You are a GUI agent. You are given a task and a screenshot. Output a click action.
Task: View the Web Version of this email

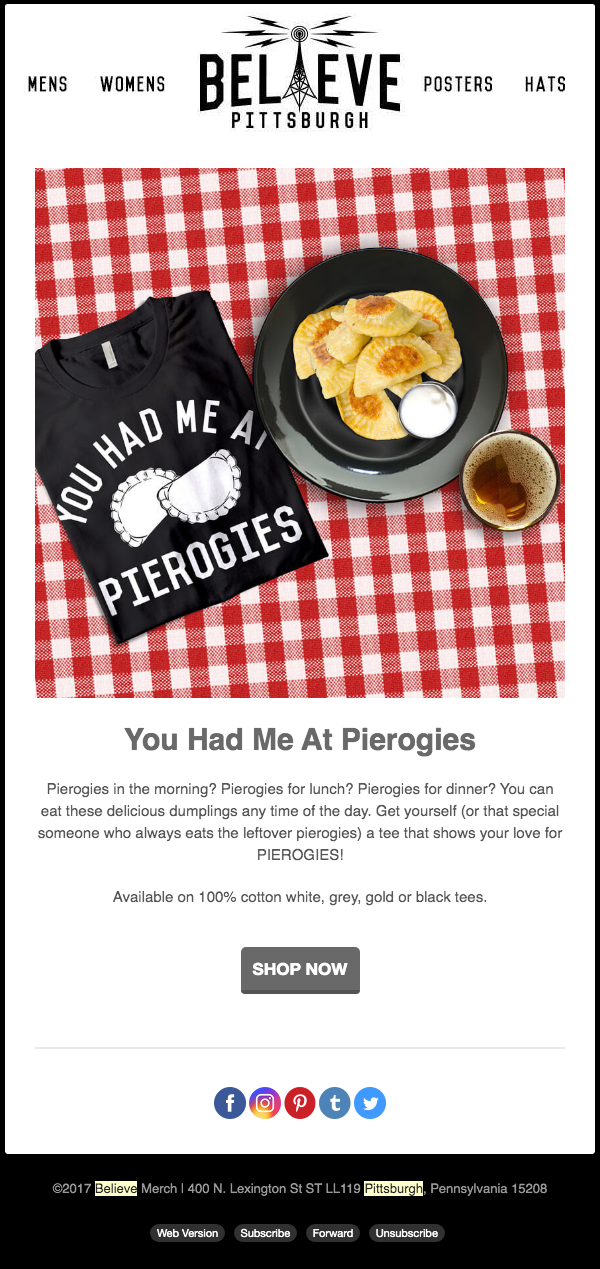coord(187,1233)
